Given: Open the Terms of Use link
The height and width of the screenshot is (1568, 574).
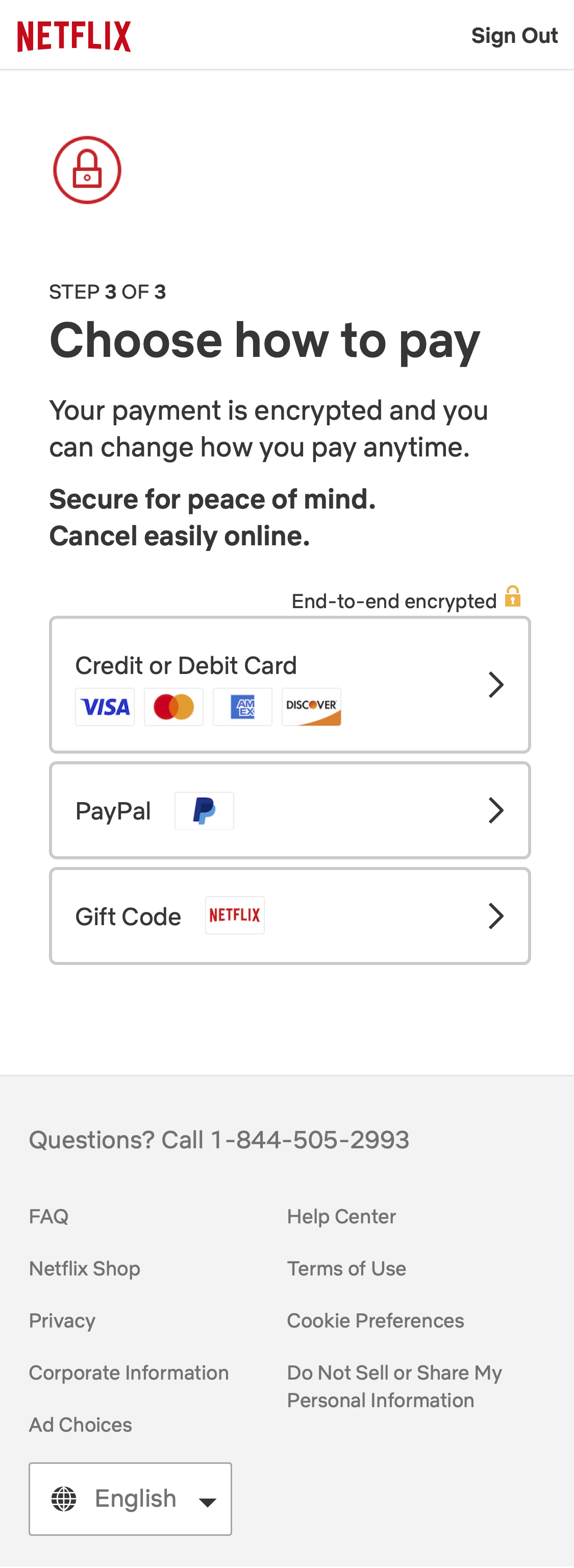Looking at the screenshot, I should (x=346, y=1268).
